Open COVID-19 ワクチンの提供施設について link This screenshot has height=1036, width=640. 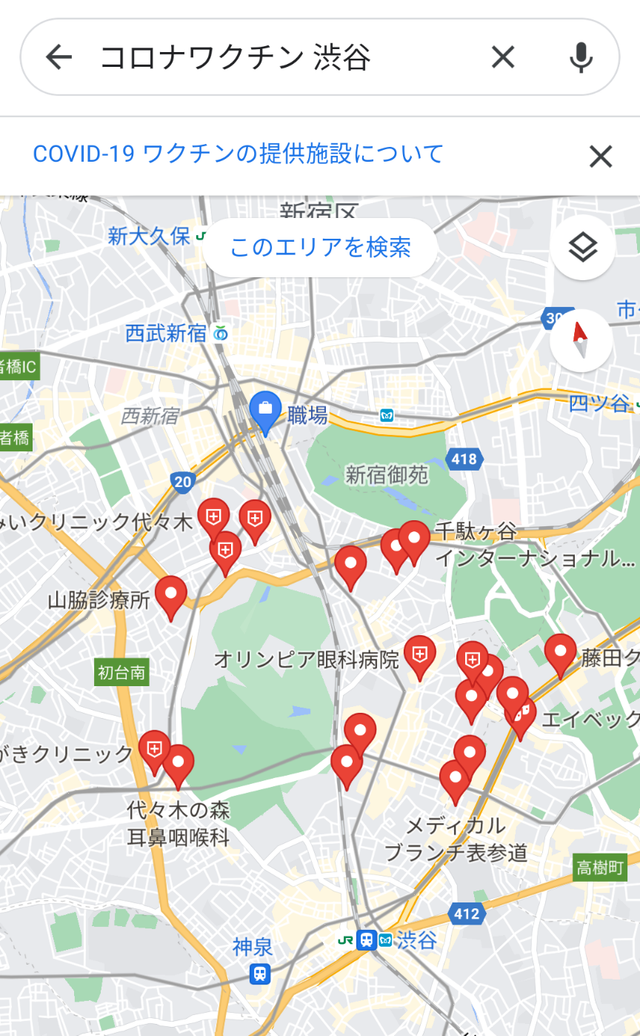tap(238, 154)
